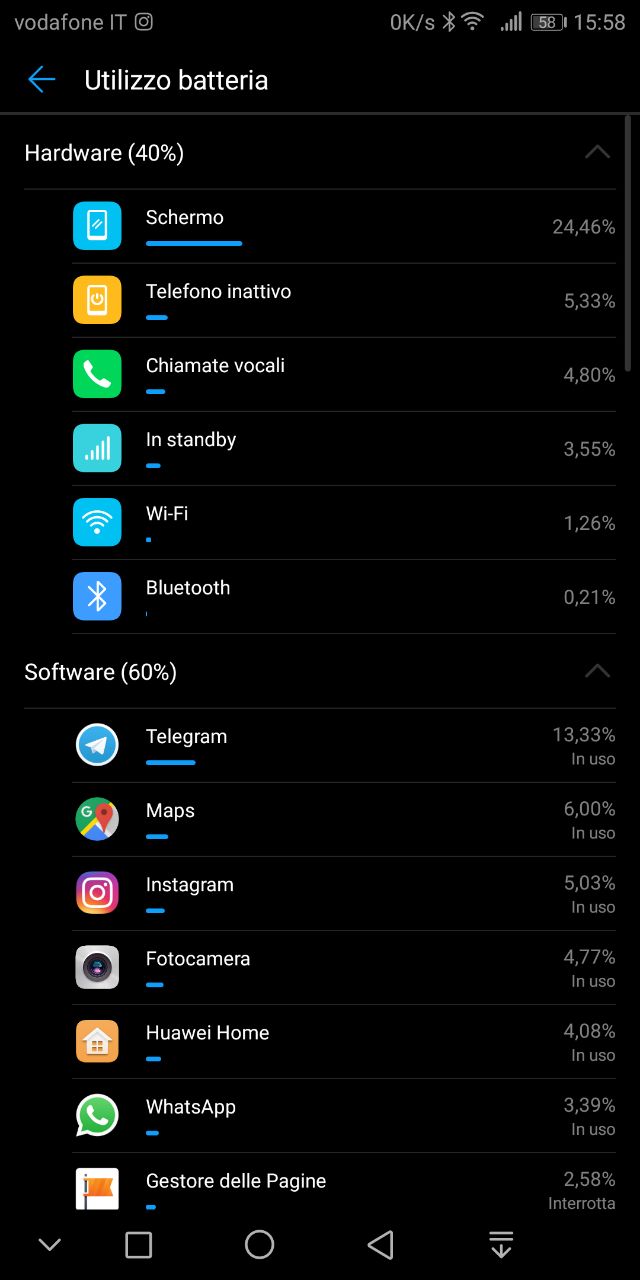The width and height of the screenshot is (640, 1280).
Task: View Chiamate vocali battery usage
Action: (x=344, y=374)
